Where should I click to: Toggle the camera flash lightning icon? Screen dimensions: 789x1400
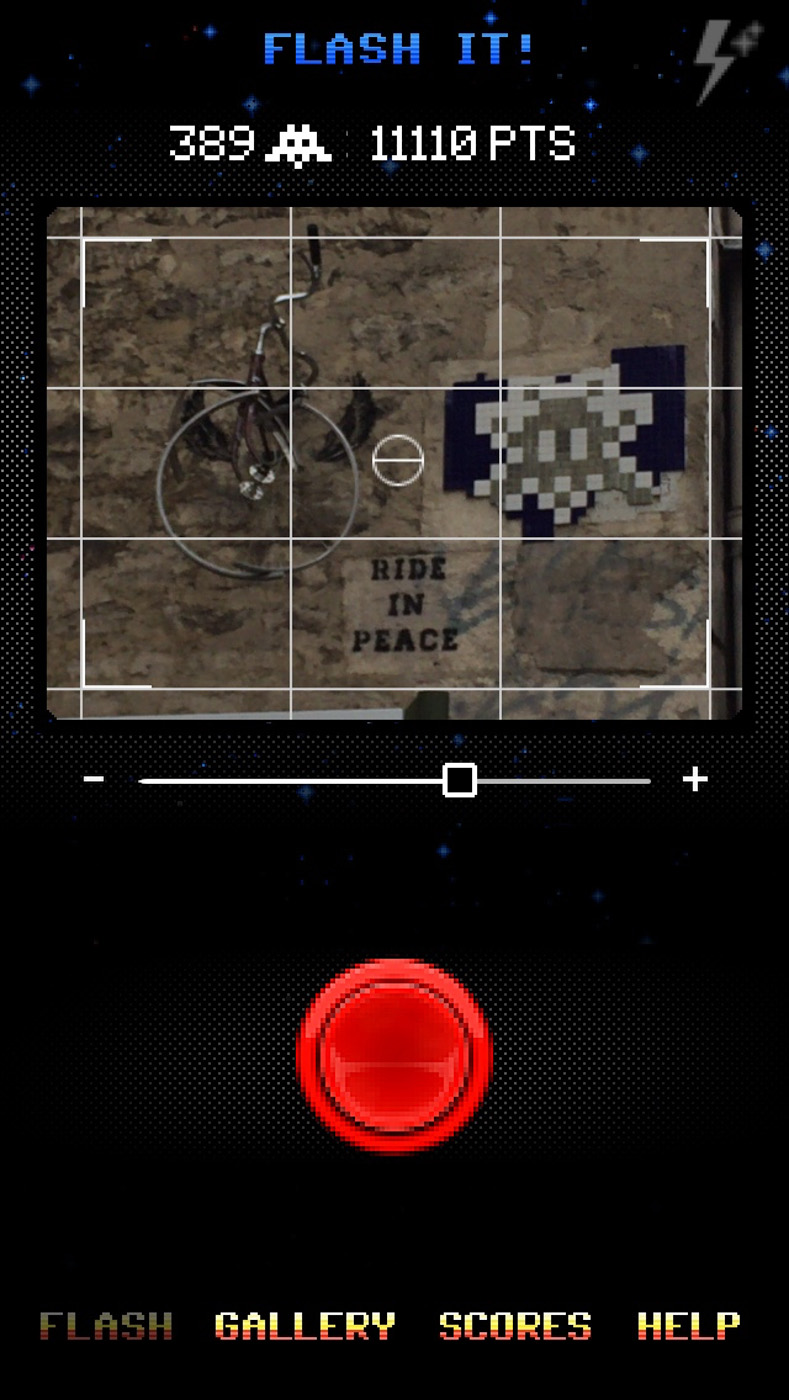pos(727,60)
